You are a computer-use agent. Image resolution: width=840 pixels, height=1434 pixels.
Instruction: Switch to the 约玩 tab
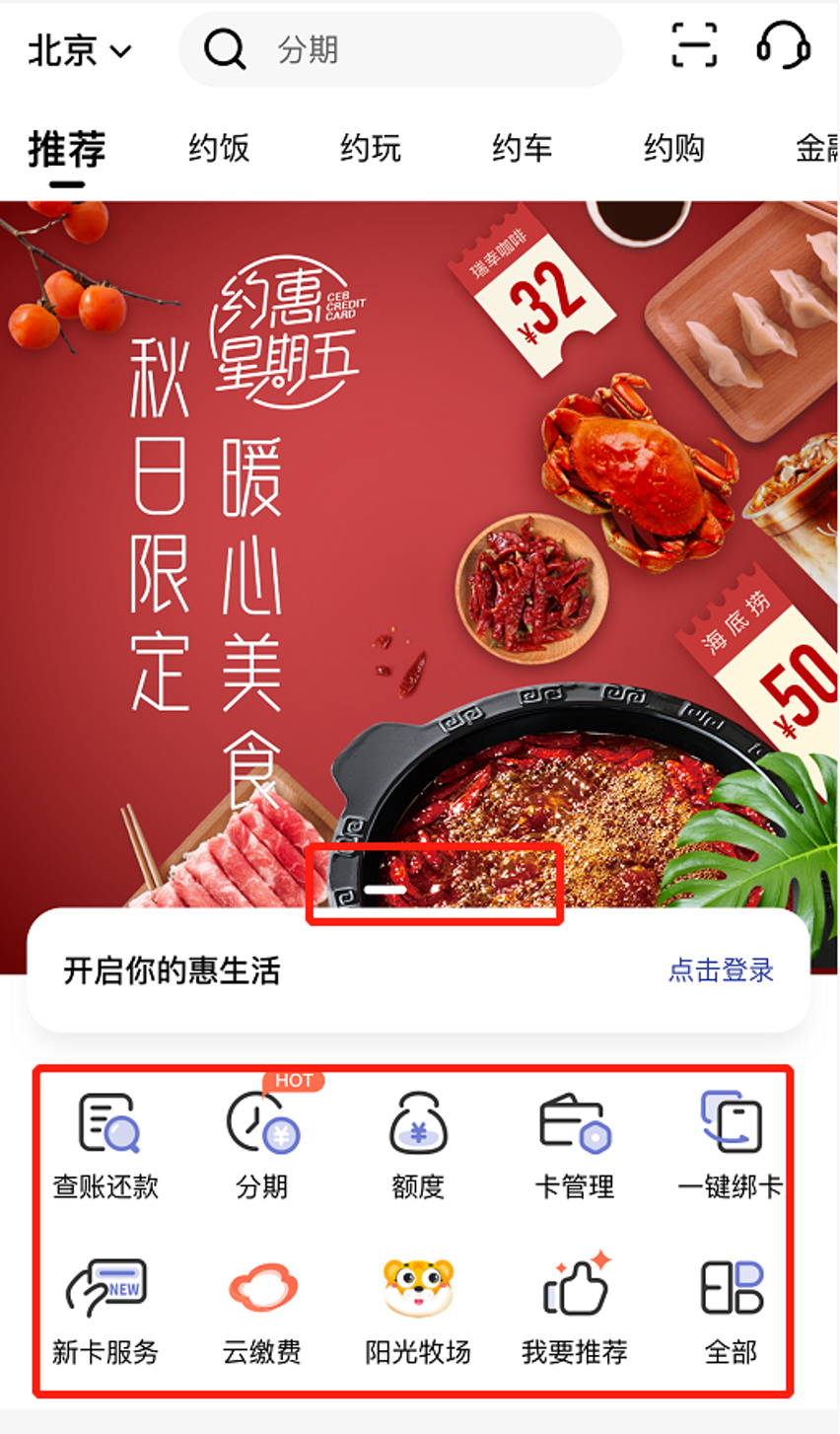coord(371,149)
